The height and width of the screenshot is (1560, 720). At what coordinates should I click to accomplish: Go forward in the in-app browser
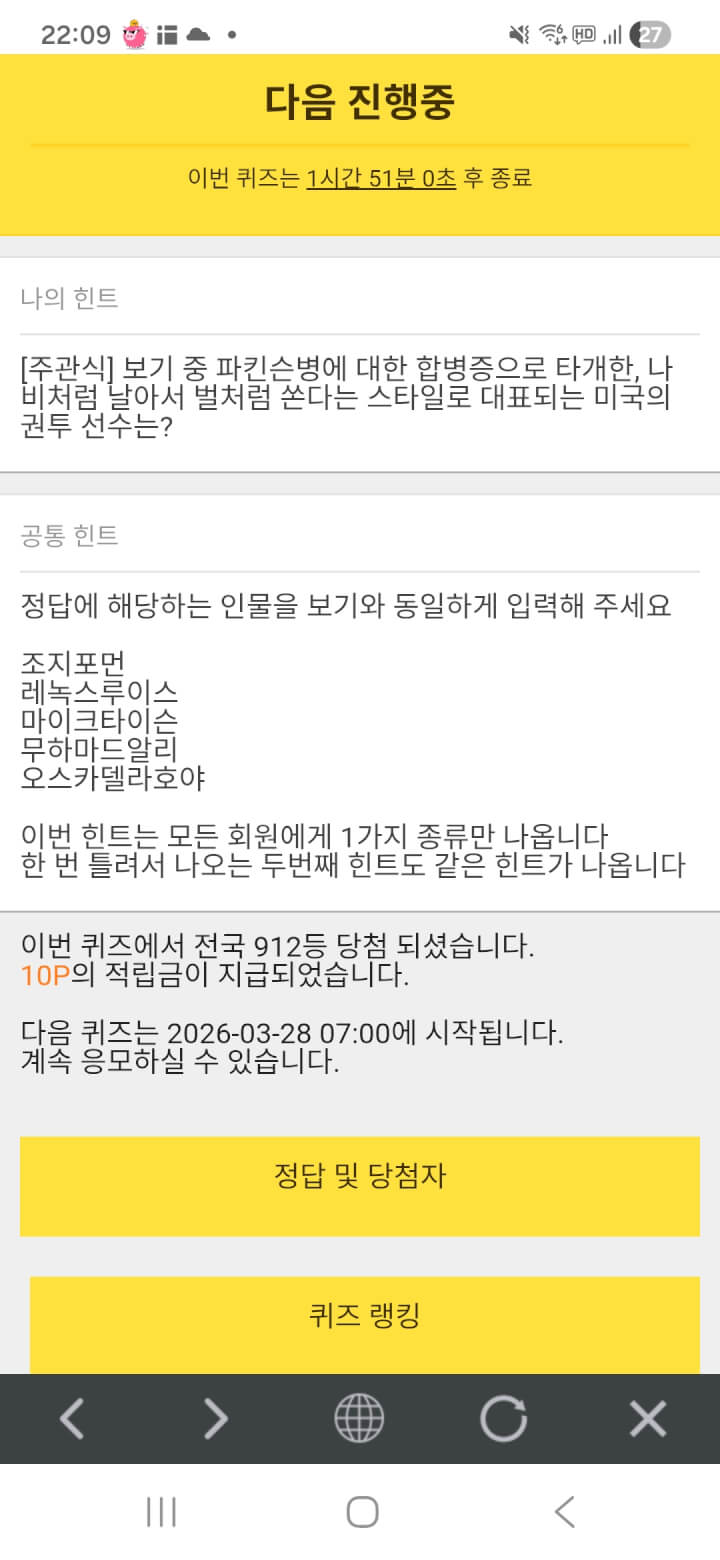[x=216, y=1418]
